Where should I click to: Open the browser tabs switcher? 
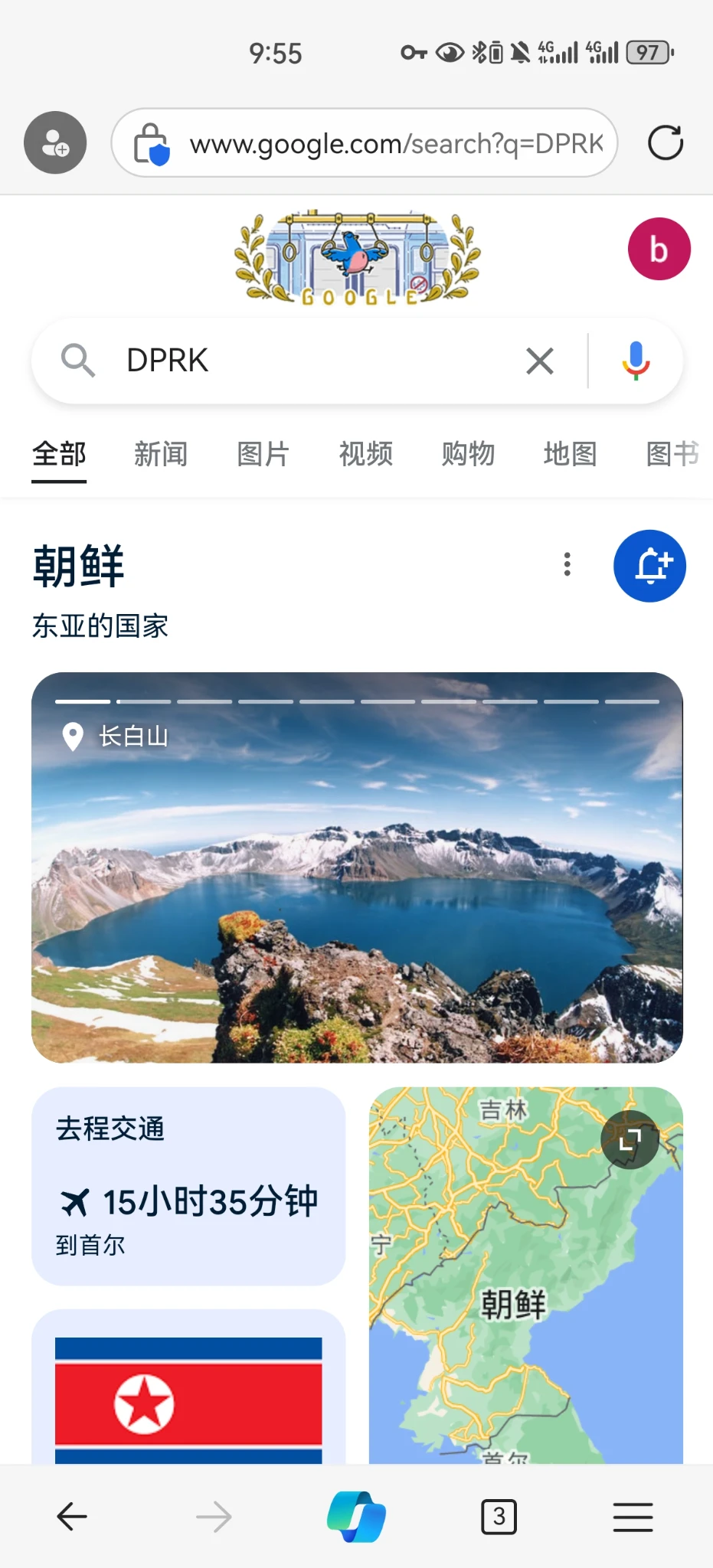click(x=499, y=1517)
